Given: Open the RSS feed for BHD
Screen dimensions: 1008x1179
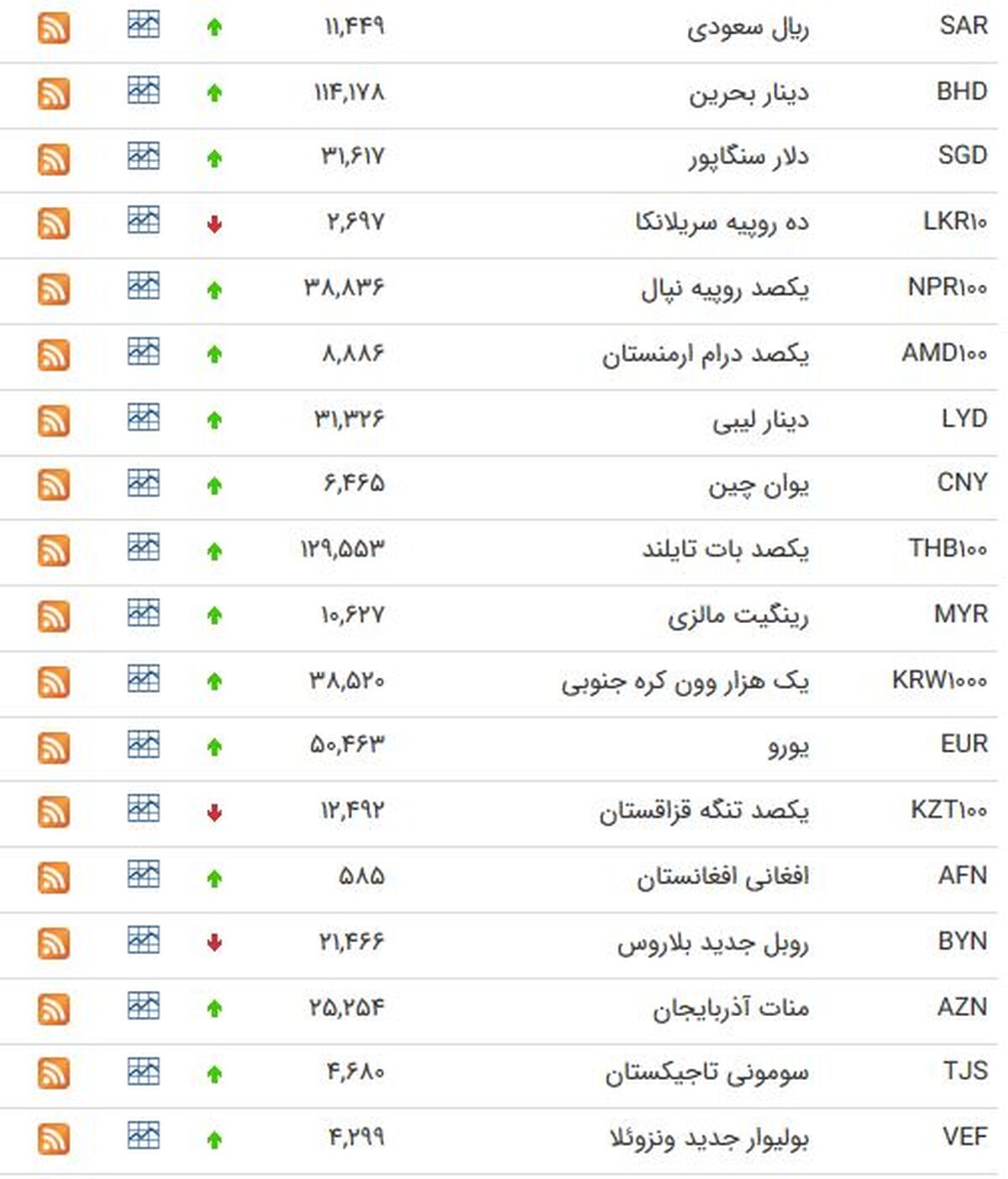Looking at the screenshot, I should pos(53,94).
